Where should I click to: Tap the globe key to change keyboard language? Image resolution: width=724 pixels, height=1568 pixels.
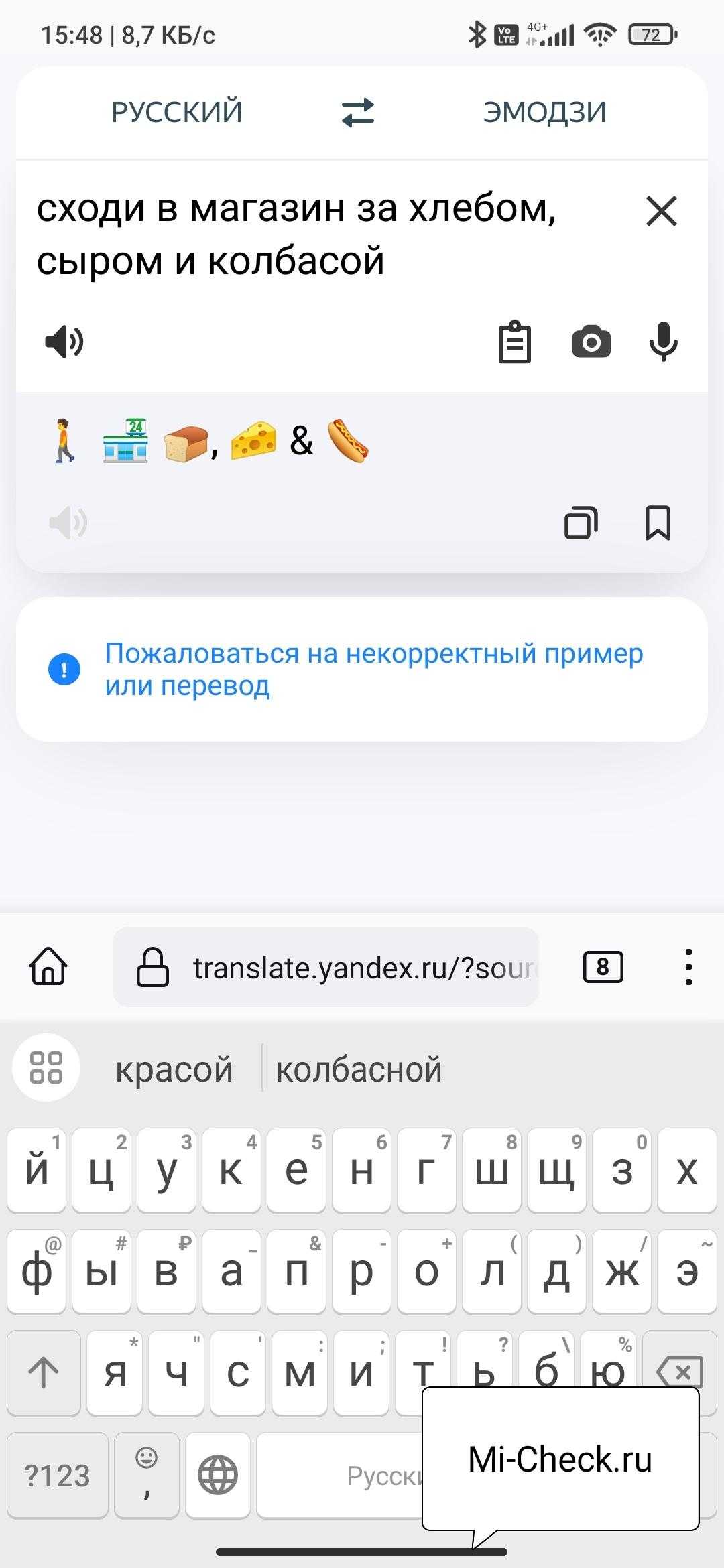click(218, 1476)
